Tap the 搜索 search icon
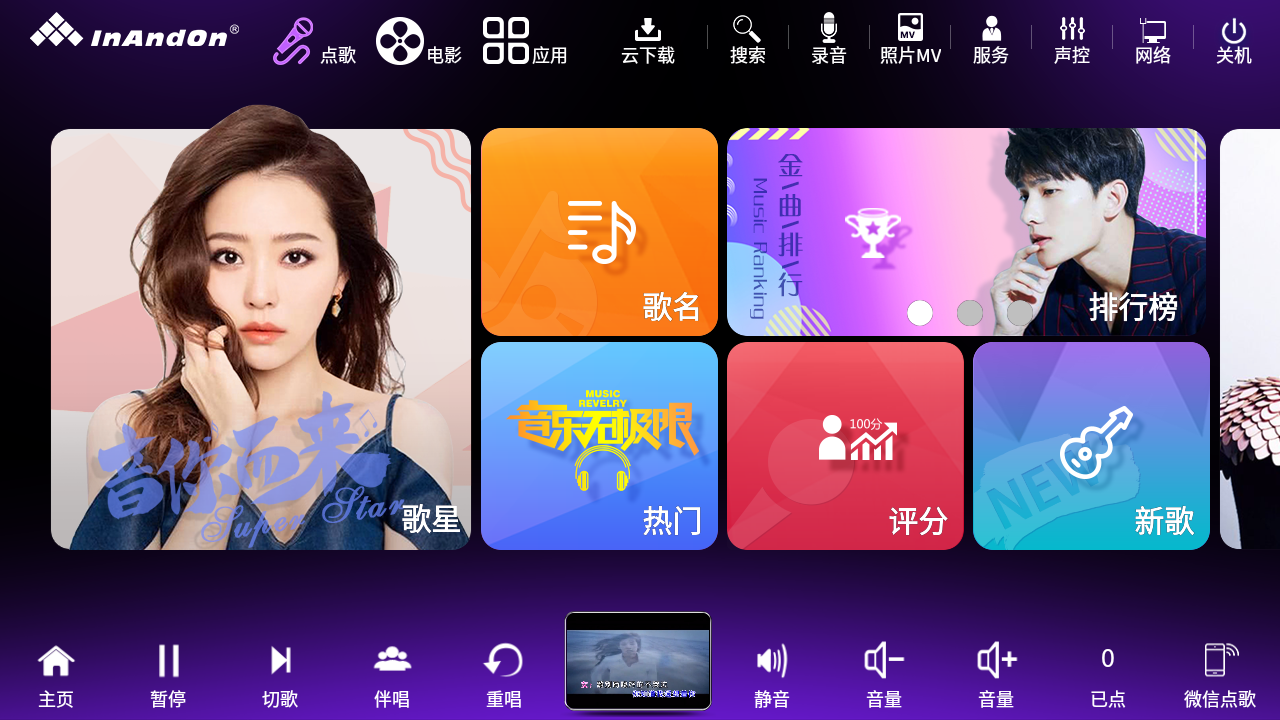 pos(747,41)
